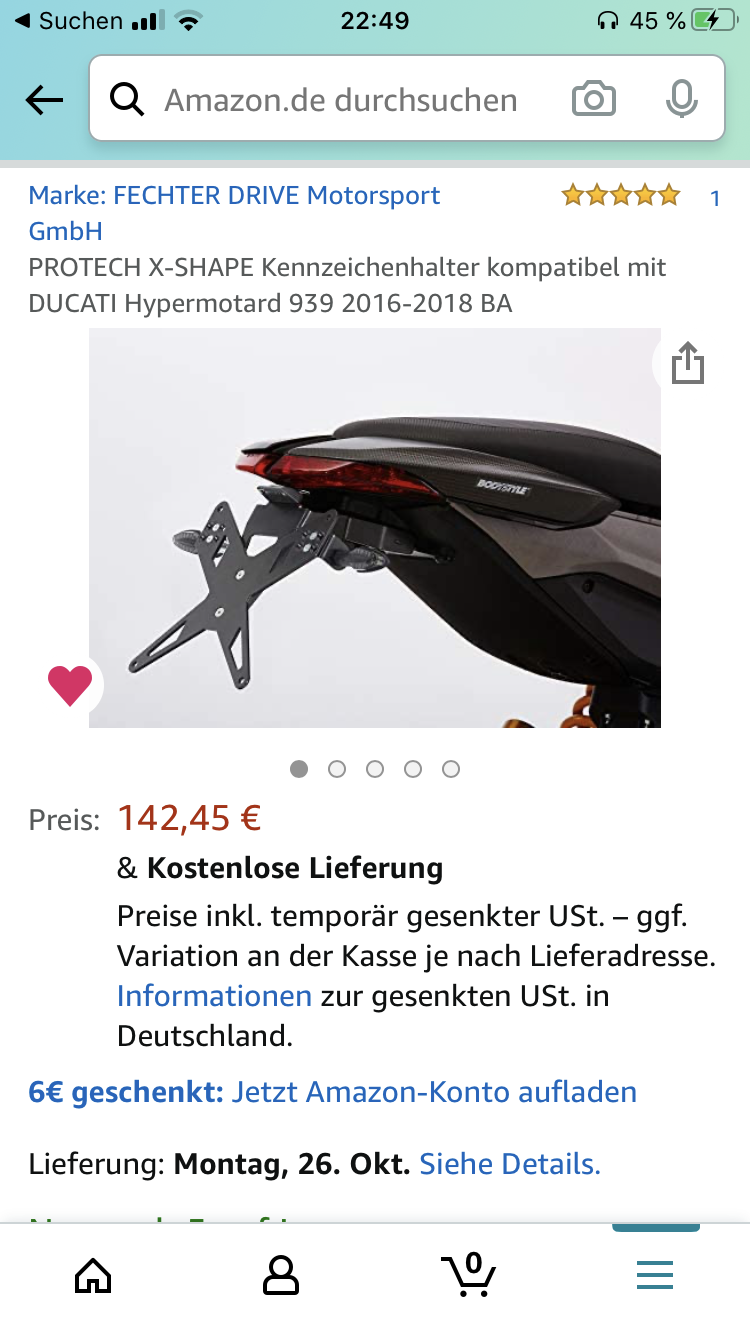750x1334 pixels.
Task: Open brand FECHTER DRIVE Motorsport GmbH link
Action: point(235,213)
